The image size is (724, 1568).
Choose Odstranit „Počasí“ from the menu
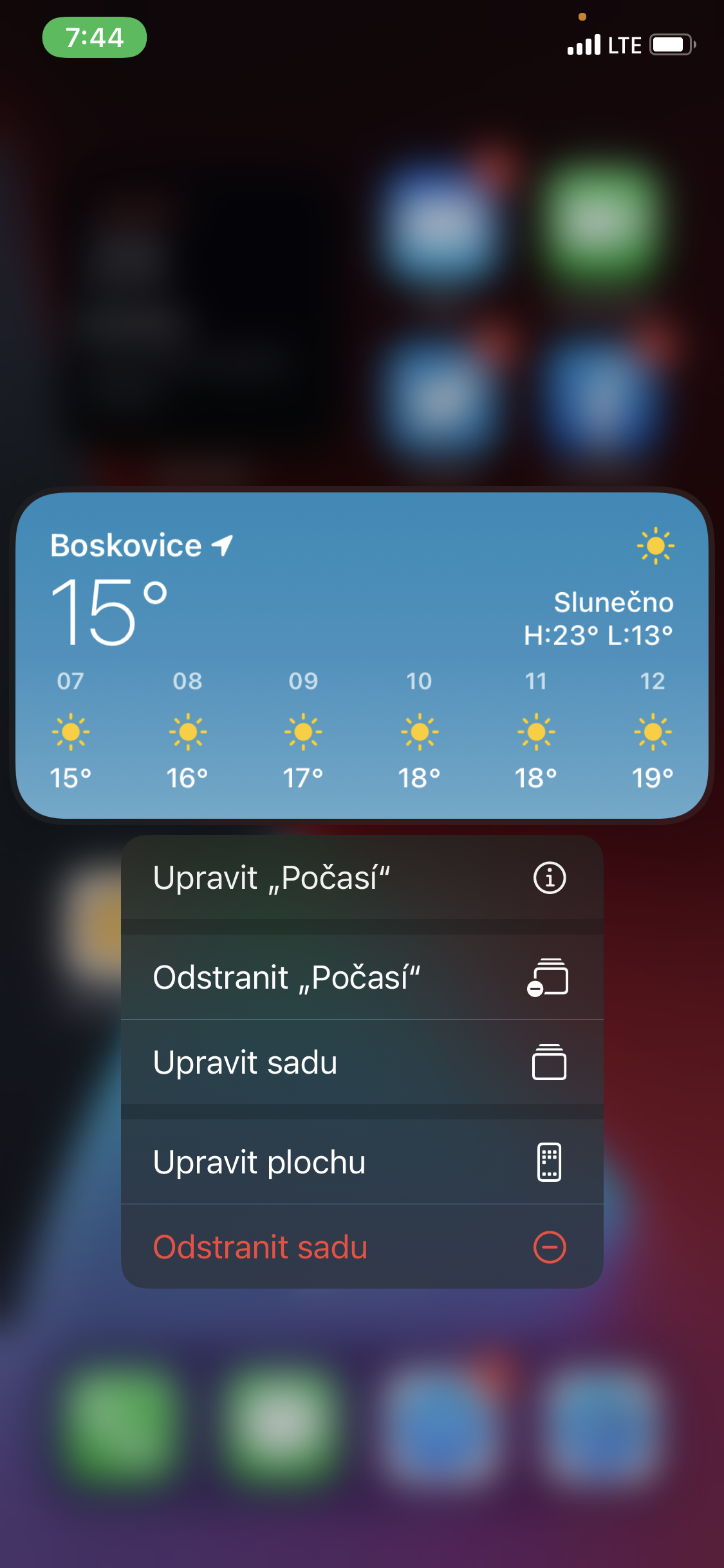[x=362, y=977]
